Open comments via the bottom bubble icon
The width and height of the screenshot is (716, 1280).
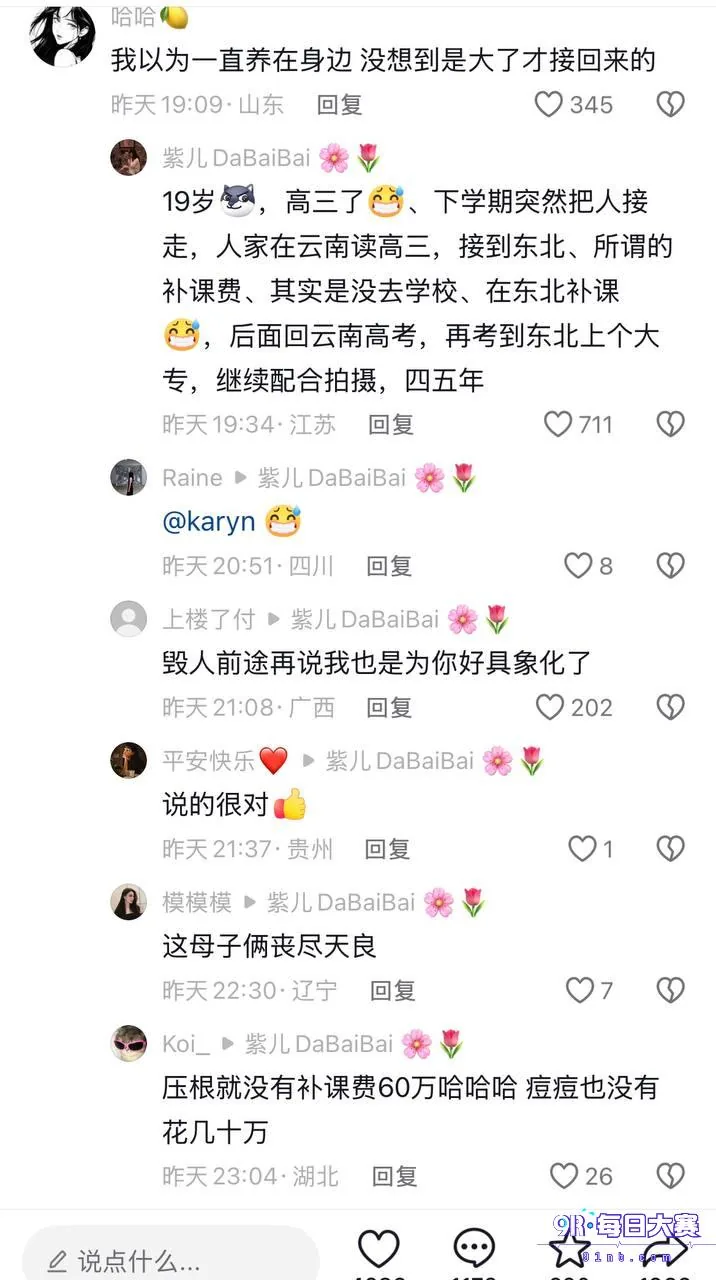[x=474, y=1248]
